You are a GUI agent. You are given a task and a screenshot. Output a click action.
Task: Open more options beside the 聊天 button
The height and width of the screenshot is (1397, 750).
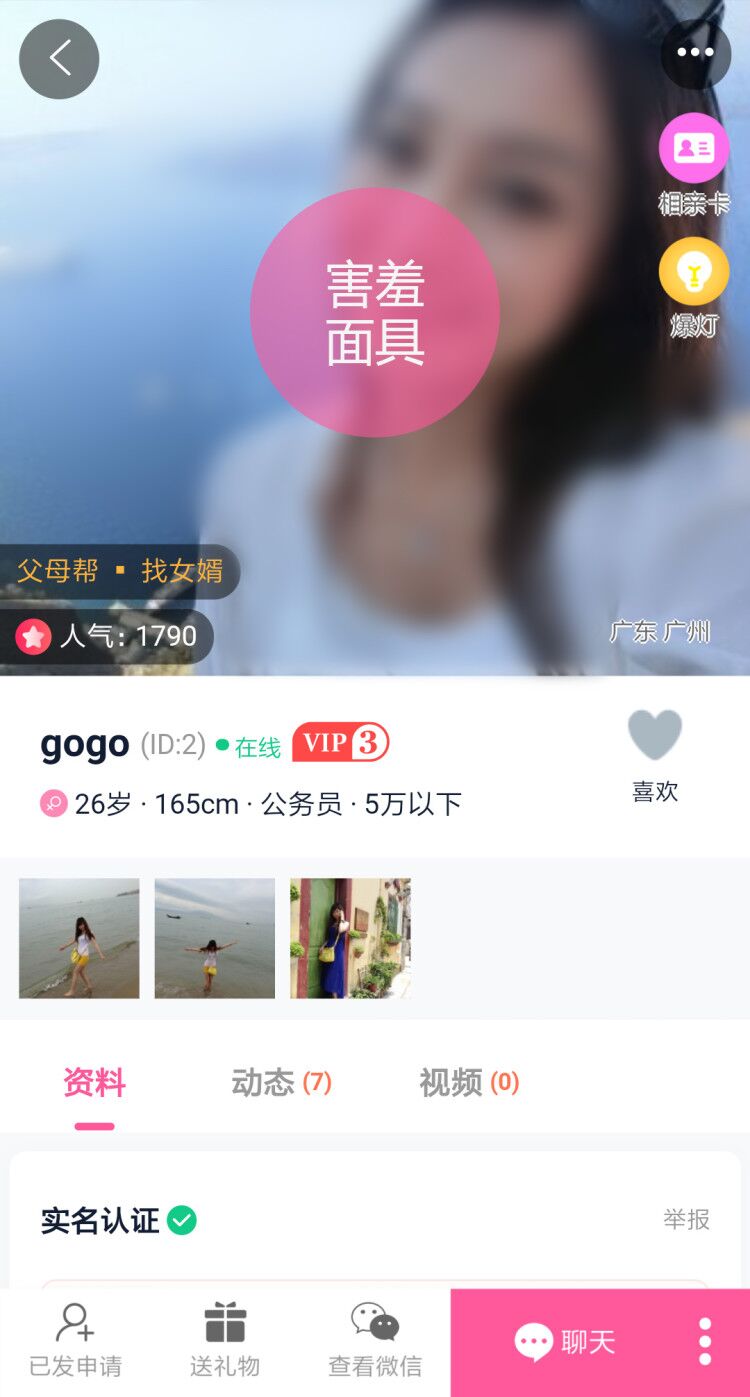pos(705,1342)
